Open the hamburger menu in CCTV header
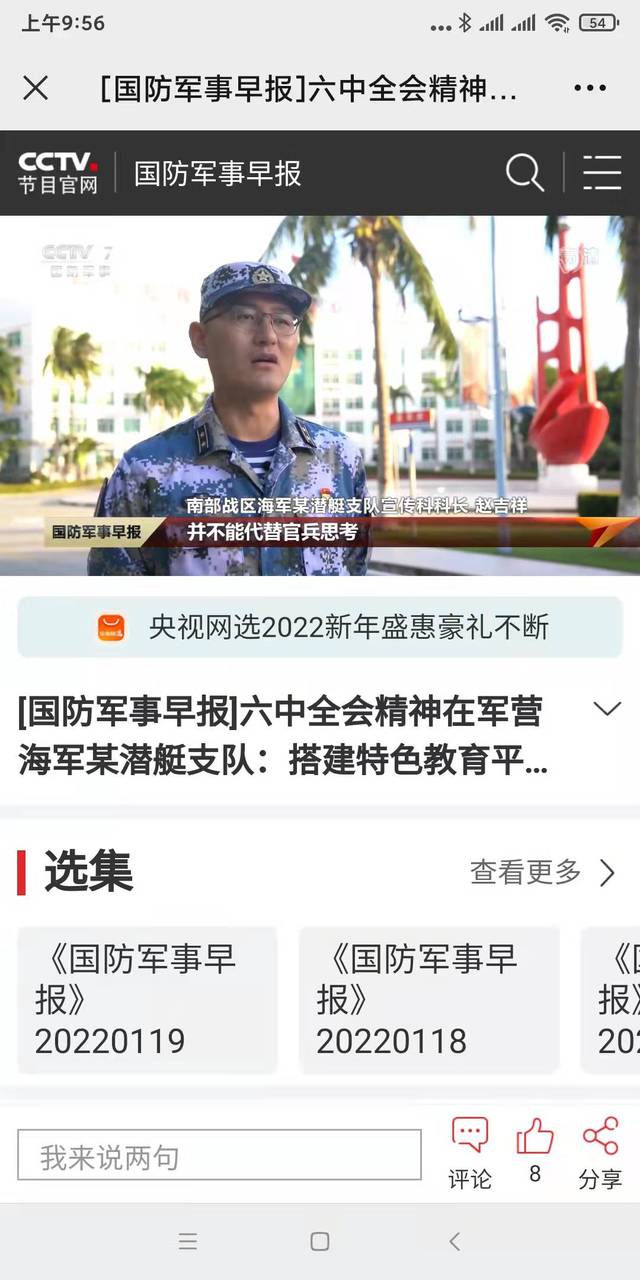The image size is (640, 1280). [602, 173]
